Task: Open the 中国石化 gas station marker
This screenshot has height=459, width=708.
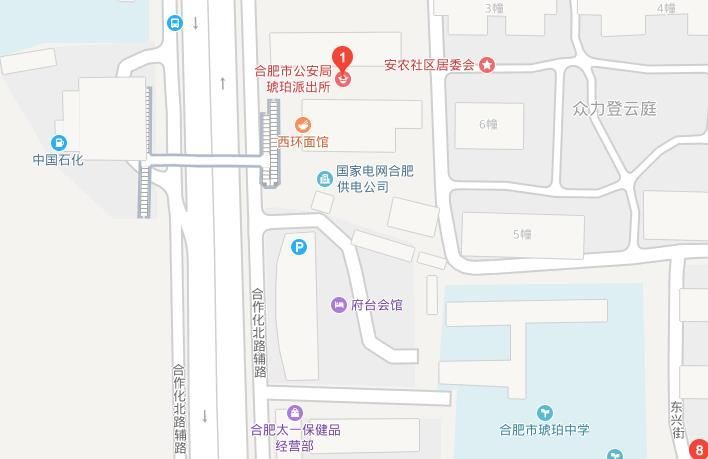Action: (59, 143)
